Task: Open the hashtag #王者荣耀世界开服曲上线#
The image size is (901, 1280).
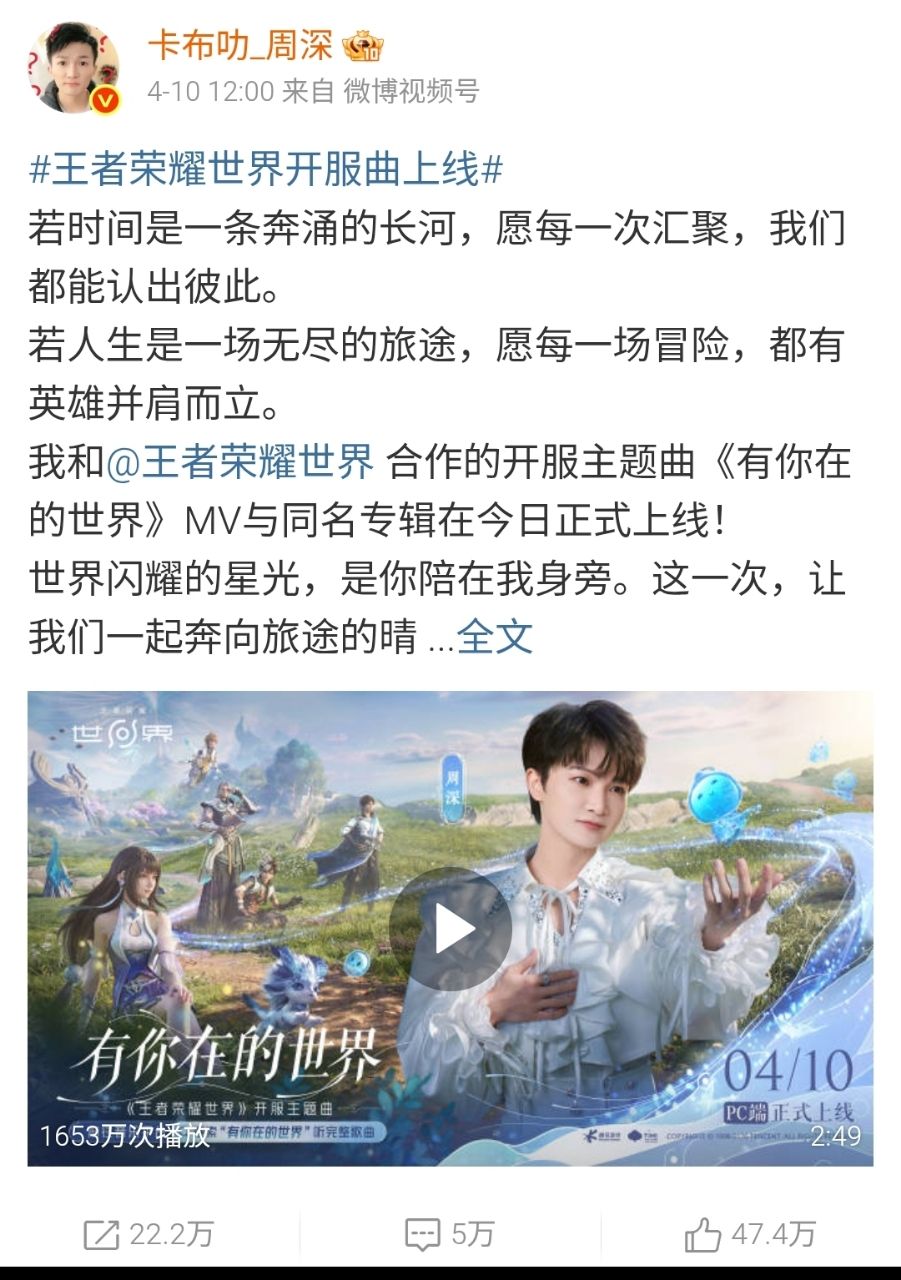Action: click(x=265, y=170)
